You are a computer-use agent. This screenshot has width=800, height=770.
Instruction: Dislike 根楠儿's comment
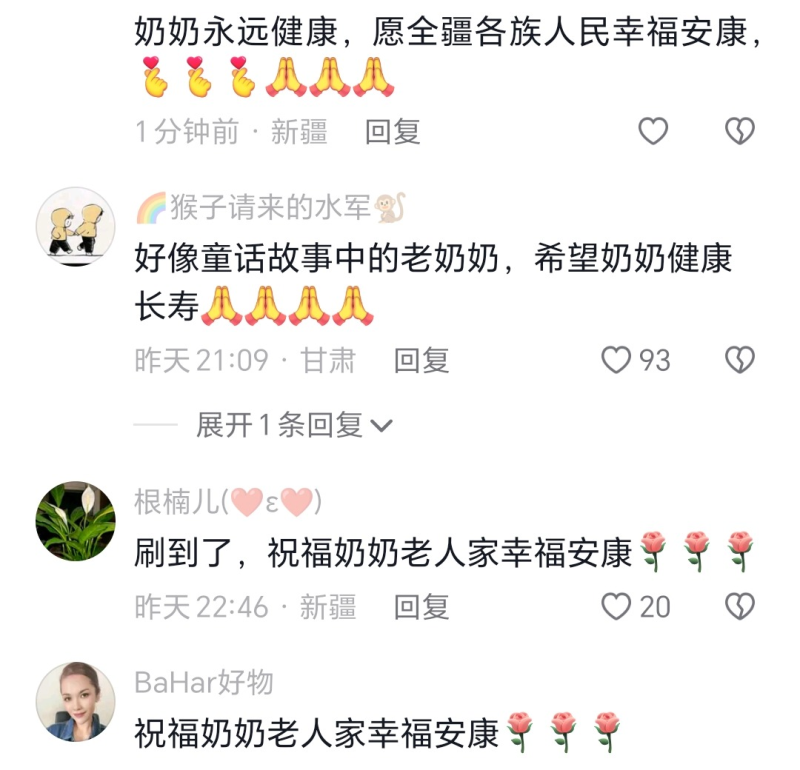point(739,606)
